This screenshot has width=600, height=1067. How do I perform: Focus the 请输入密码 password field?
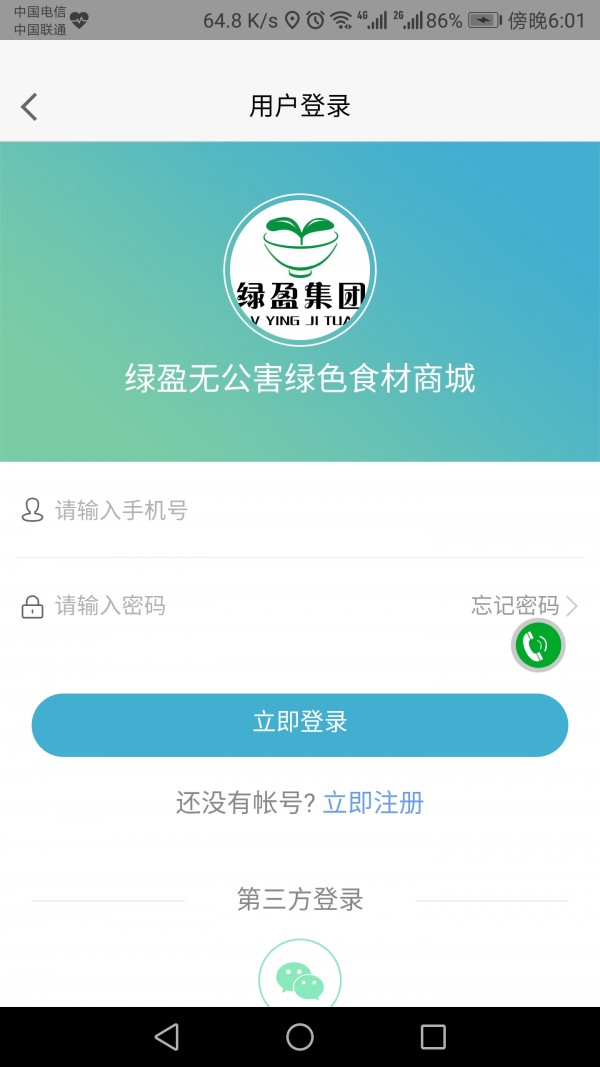point(250,606)
